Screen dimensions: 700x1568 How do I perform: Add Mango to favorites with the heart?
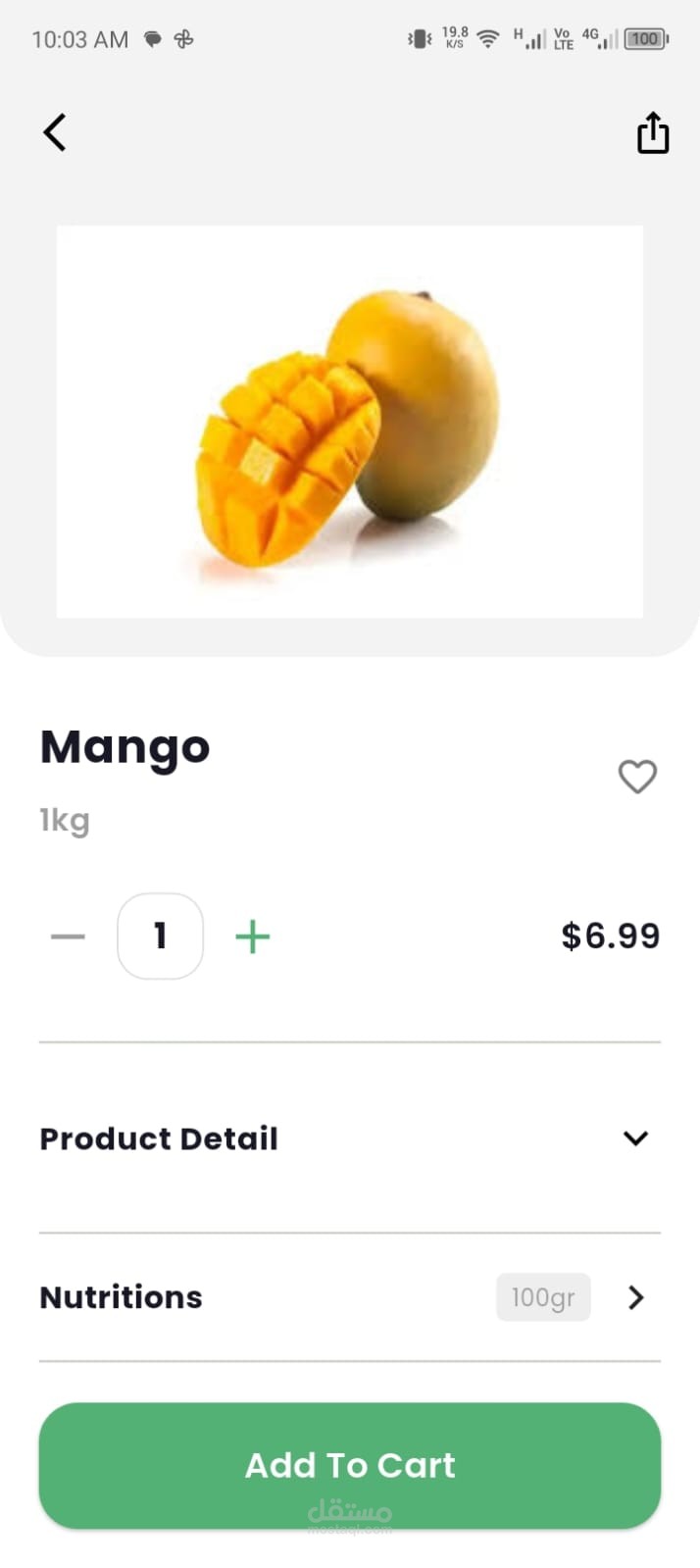[x=637, y=777]
